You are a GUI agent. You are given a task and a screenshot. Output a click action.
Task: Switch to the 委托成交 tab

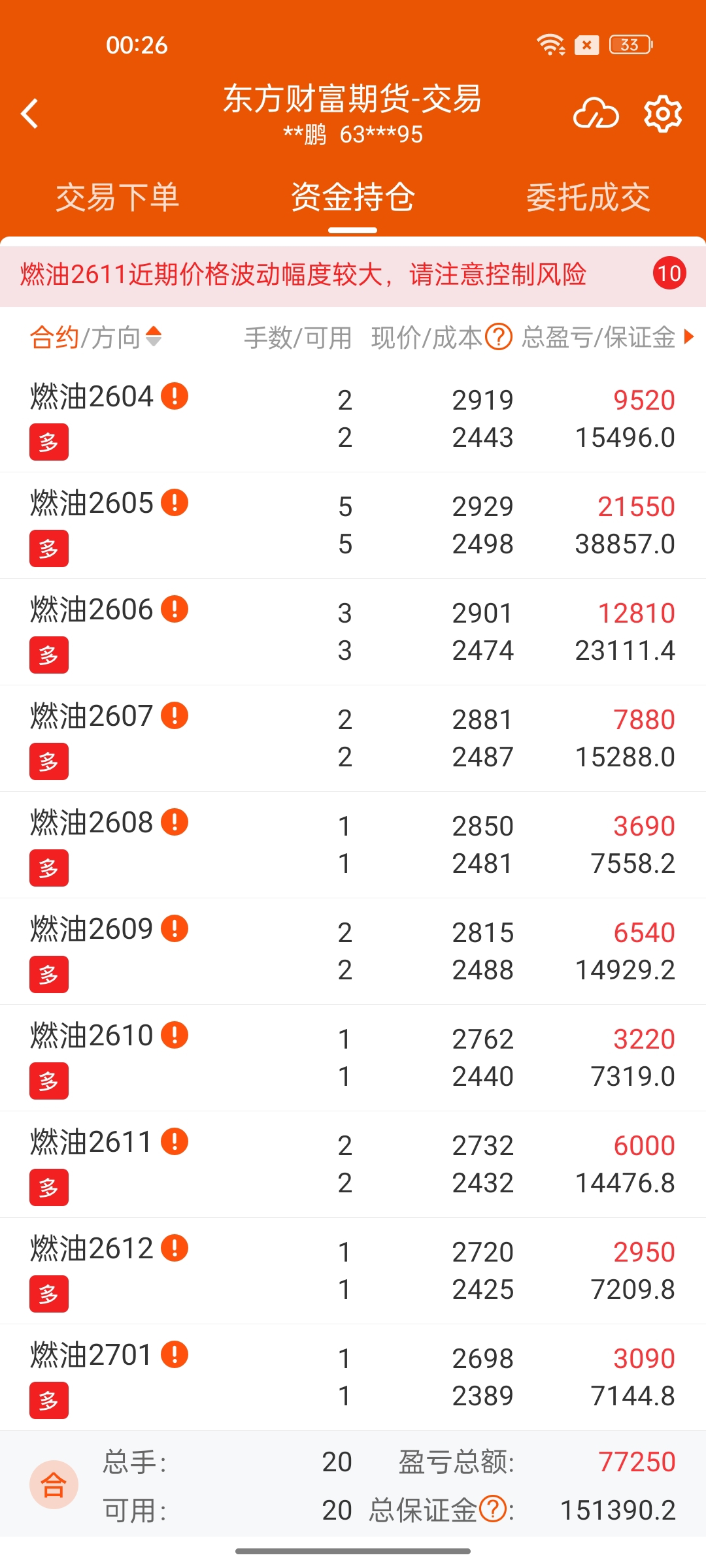588,197
